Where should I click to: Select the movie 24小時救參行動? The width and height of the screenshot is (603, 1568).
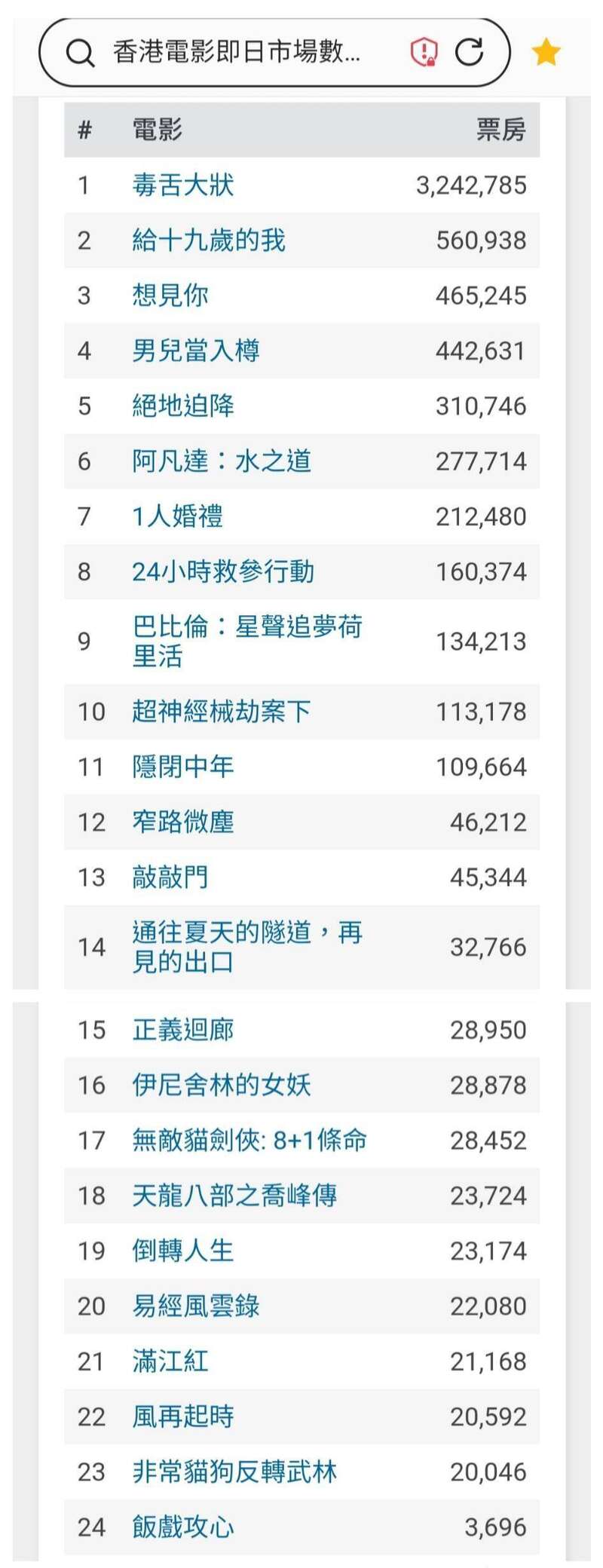[222, 571]
